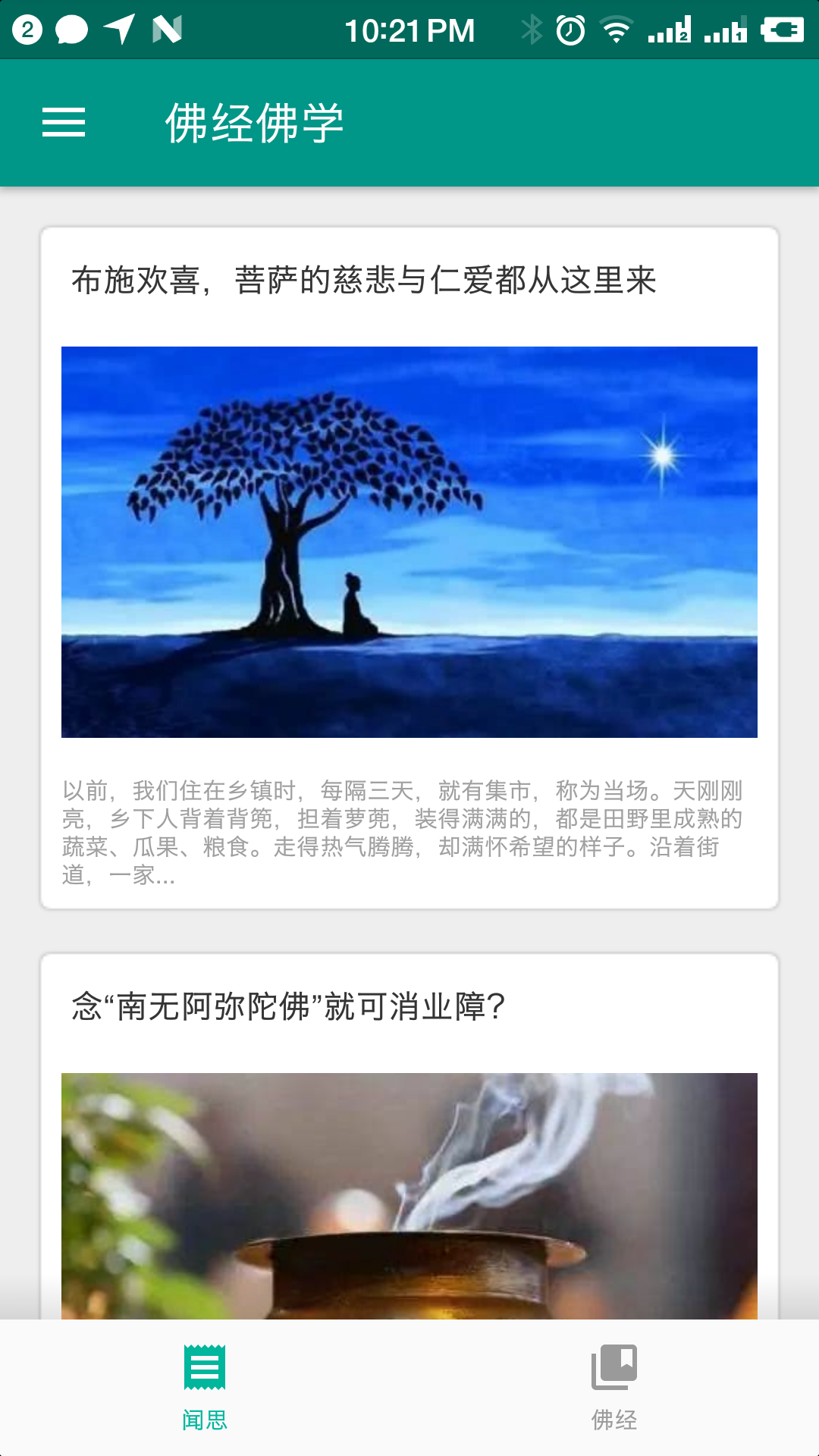Viewport: 819px width, 1456px height.
Task: Open the hamburger drawer menu
Action: (x=64, y=123)
